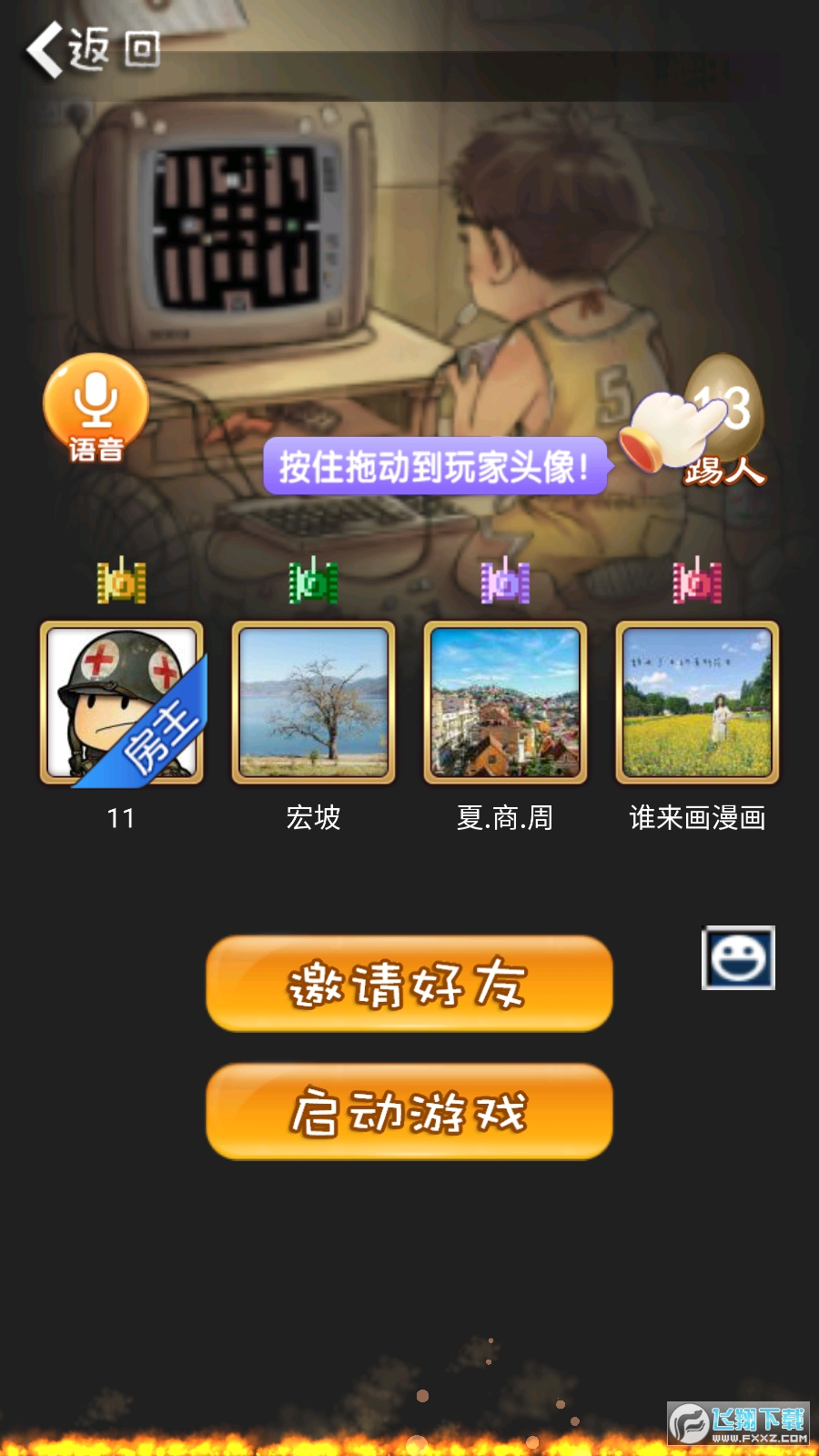819x1456 pixels.
Task: Open the emoji smiley button
Action: (738, 957)
